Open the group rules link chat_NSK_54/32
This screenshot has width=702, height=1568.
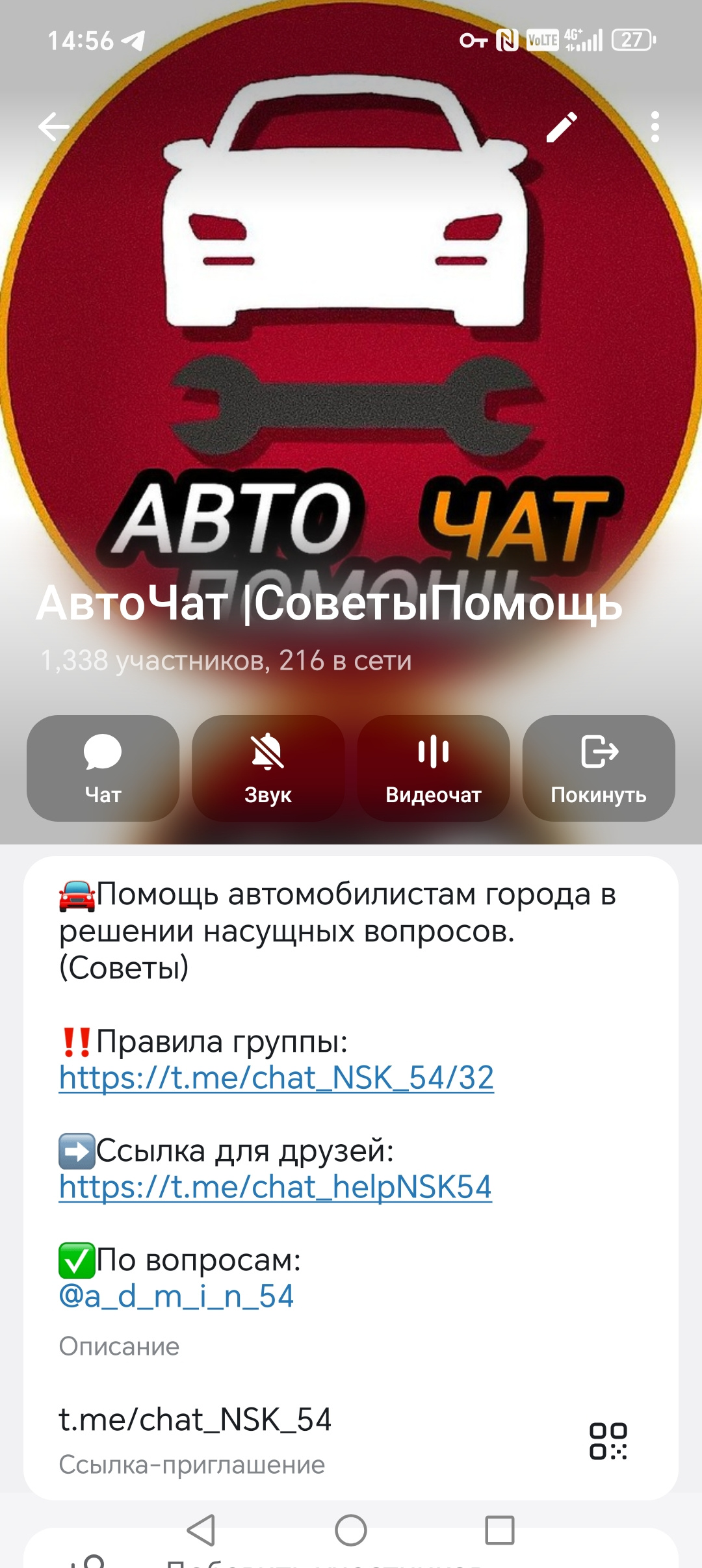[276, 1078]
